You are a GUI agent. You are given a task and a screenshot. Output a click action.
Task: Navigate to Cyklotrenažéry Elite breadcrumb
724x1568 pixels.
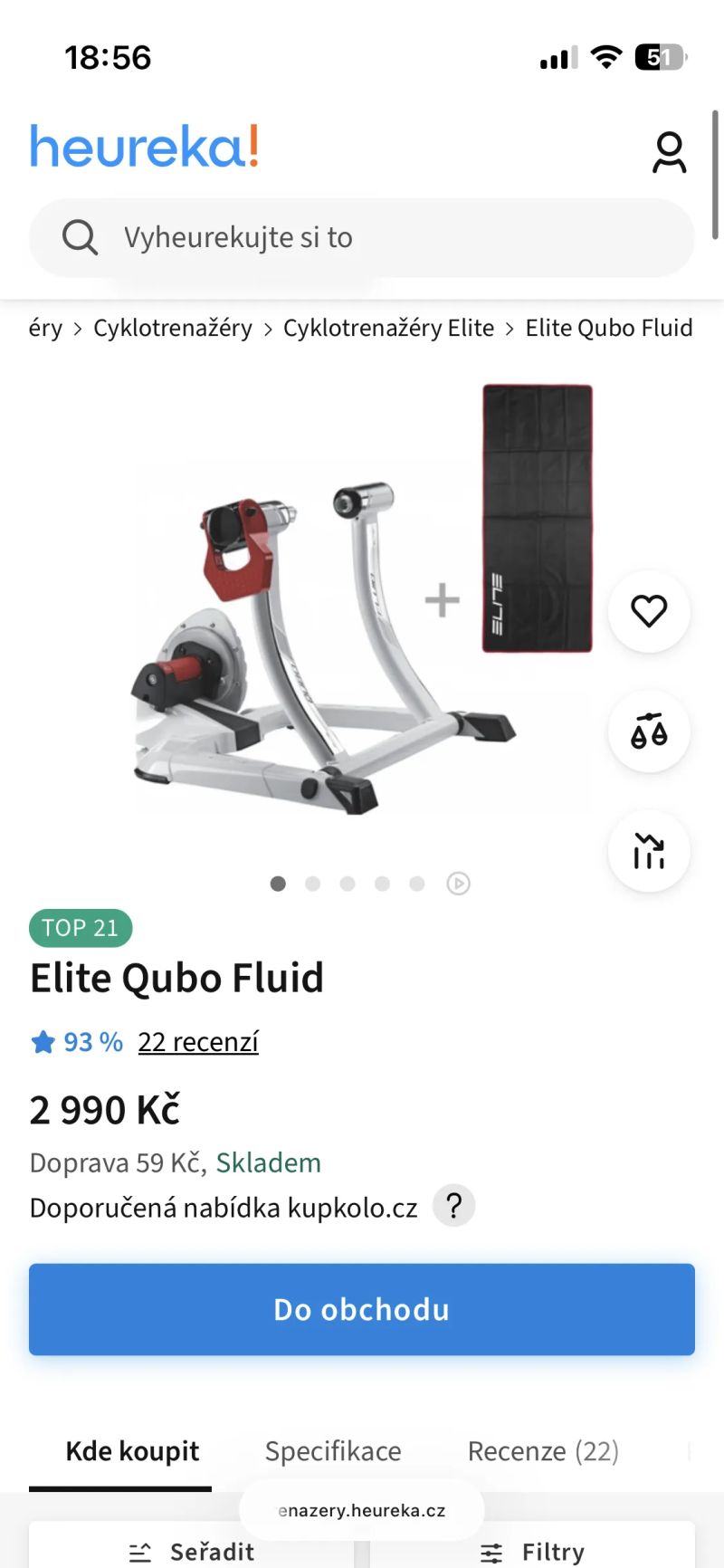coord(387,328)
